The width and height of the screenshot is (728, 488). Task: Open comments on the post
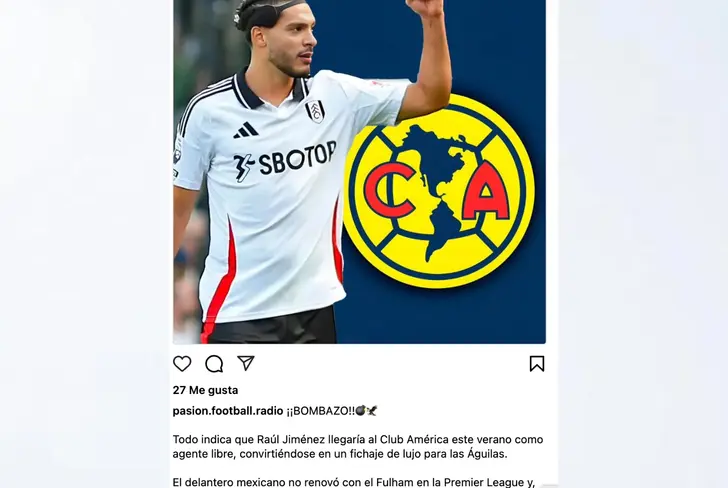[x=214, y=364]
